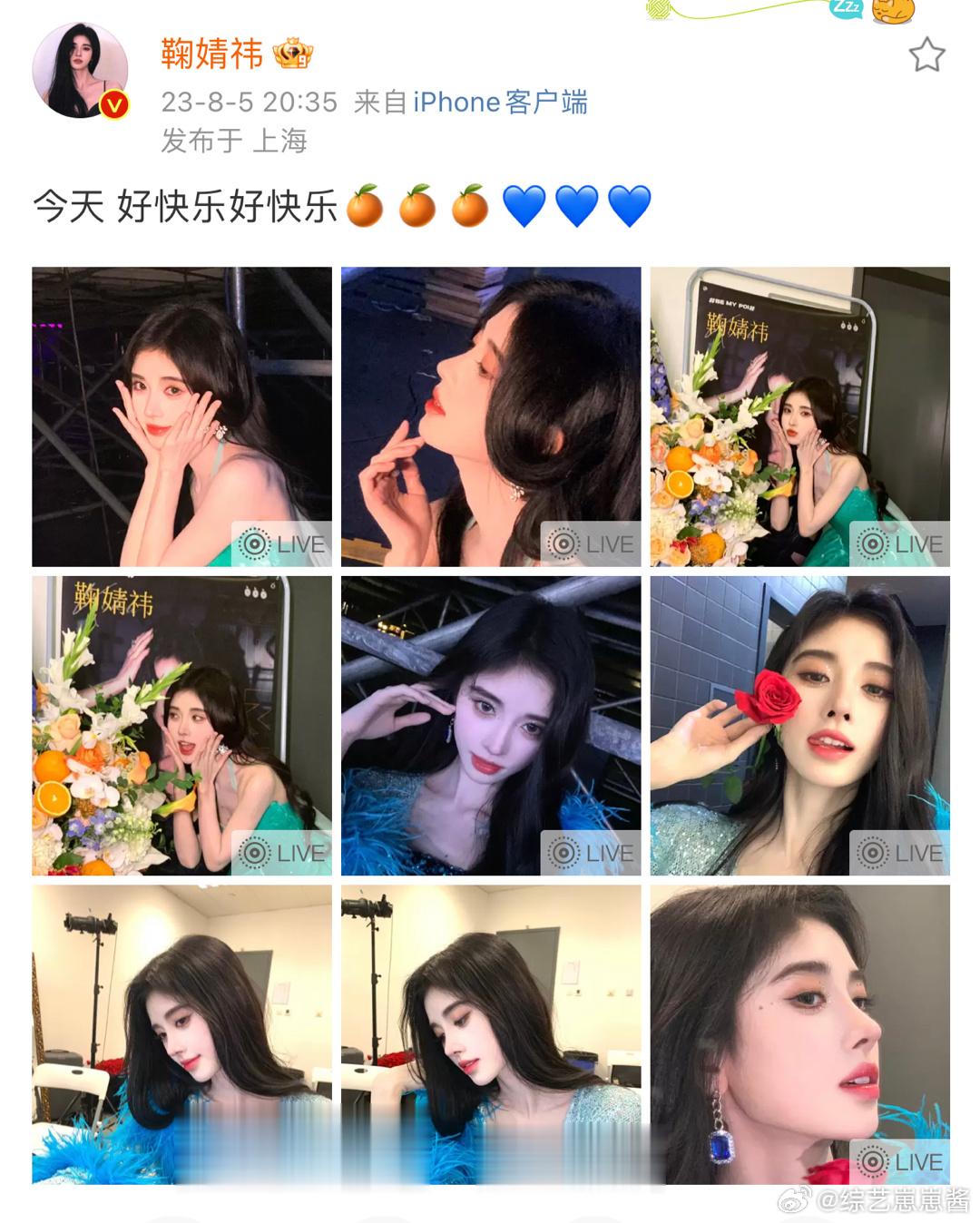Open the red rose selfie thumbnail
Screen dimensions: 980x1223
coord(799,726)
